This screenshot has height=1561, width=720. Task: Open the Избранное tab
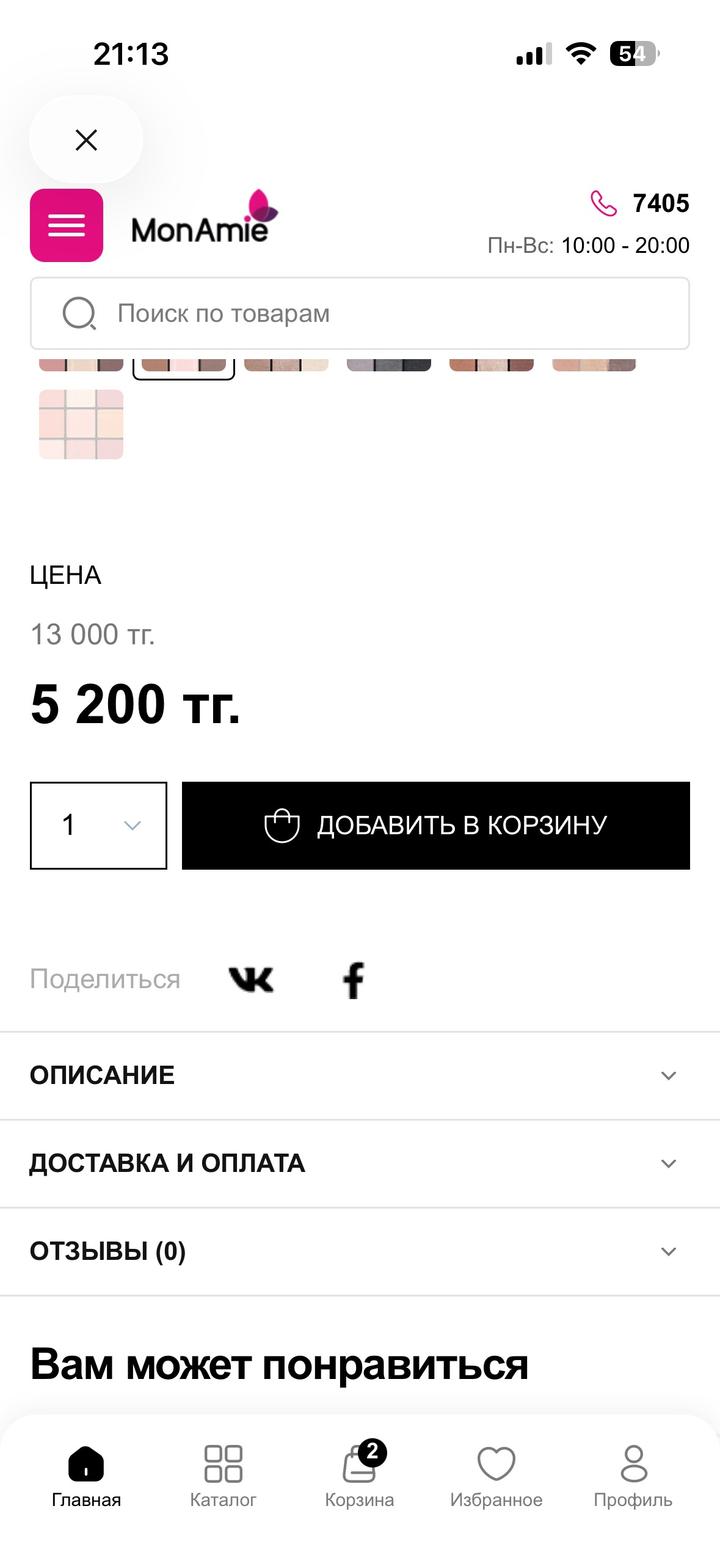click(x=496, y=1476)
